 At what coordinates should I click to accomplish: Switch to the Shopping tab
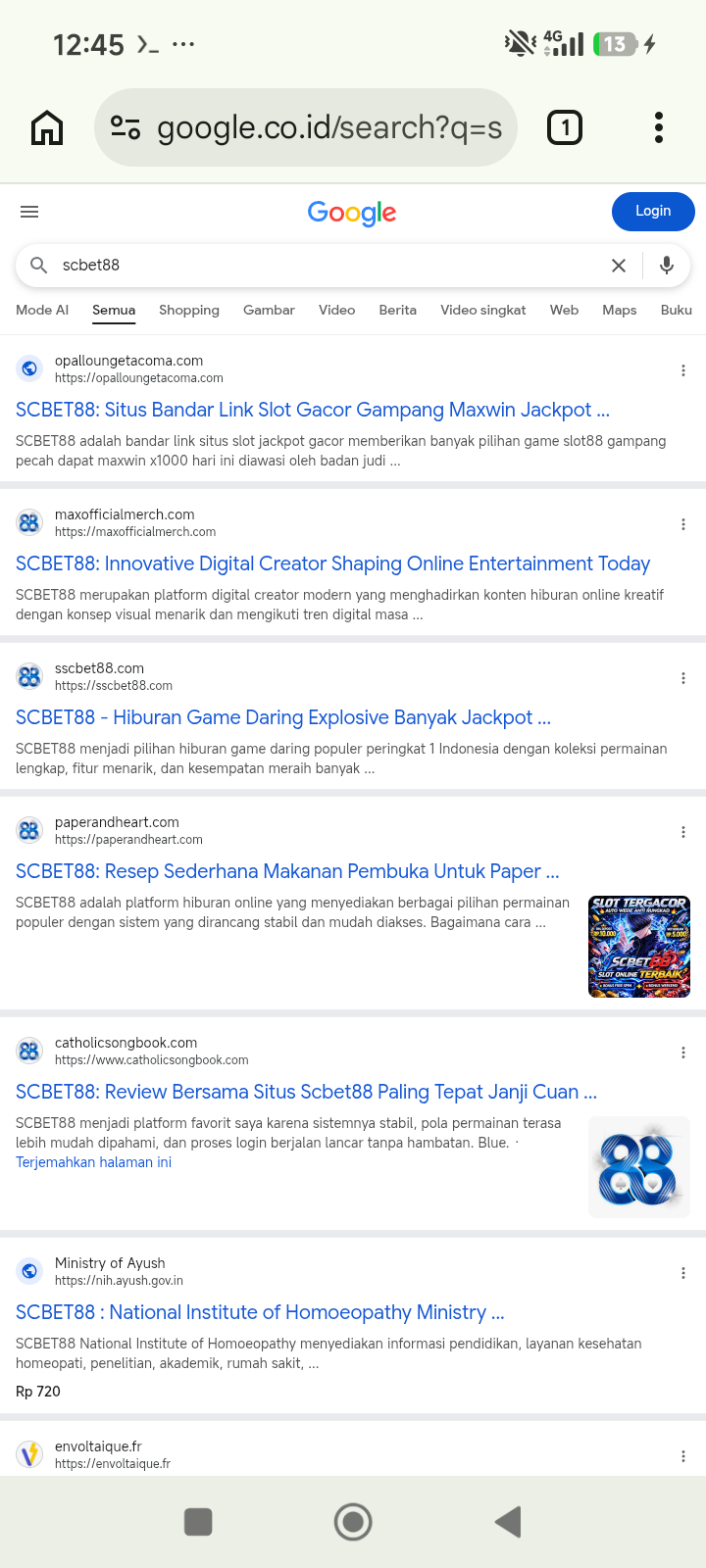[x=189, y=310]
